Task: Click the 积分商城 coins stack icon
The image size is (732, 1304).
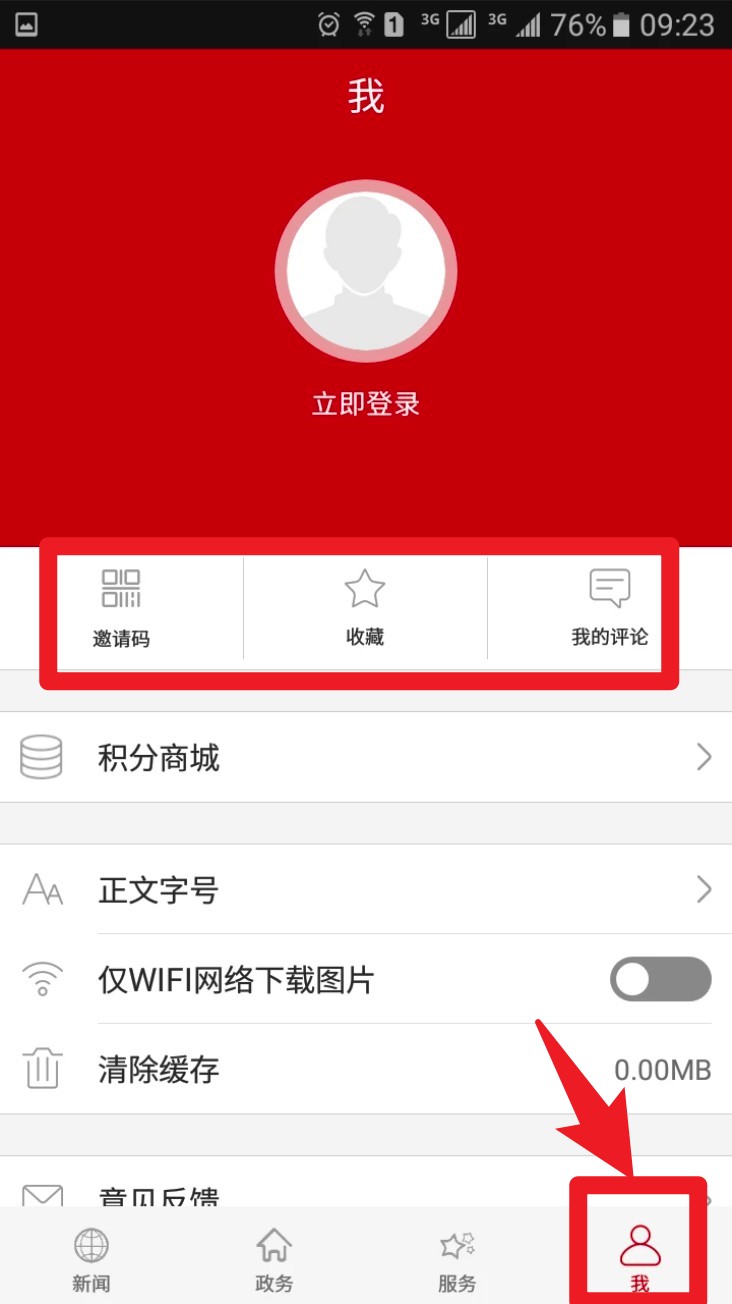Action: click(40, 757)
